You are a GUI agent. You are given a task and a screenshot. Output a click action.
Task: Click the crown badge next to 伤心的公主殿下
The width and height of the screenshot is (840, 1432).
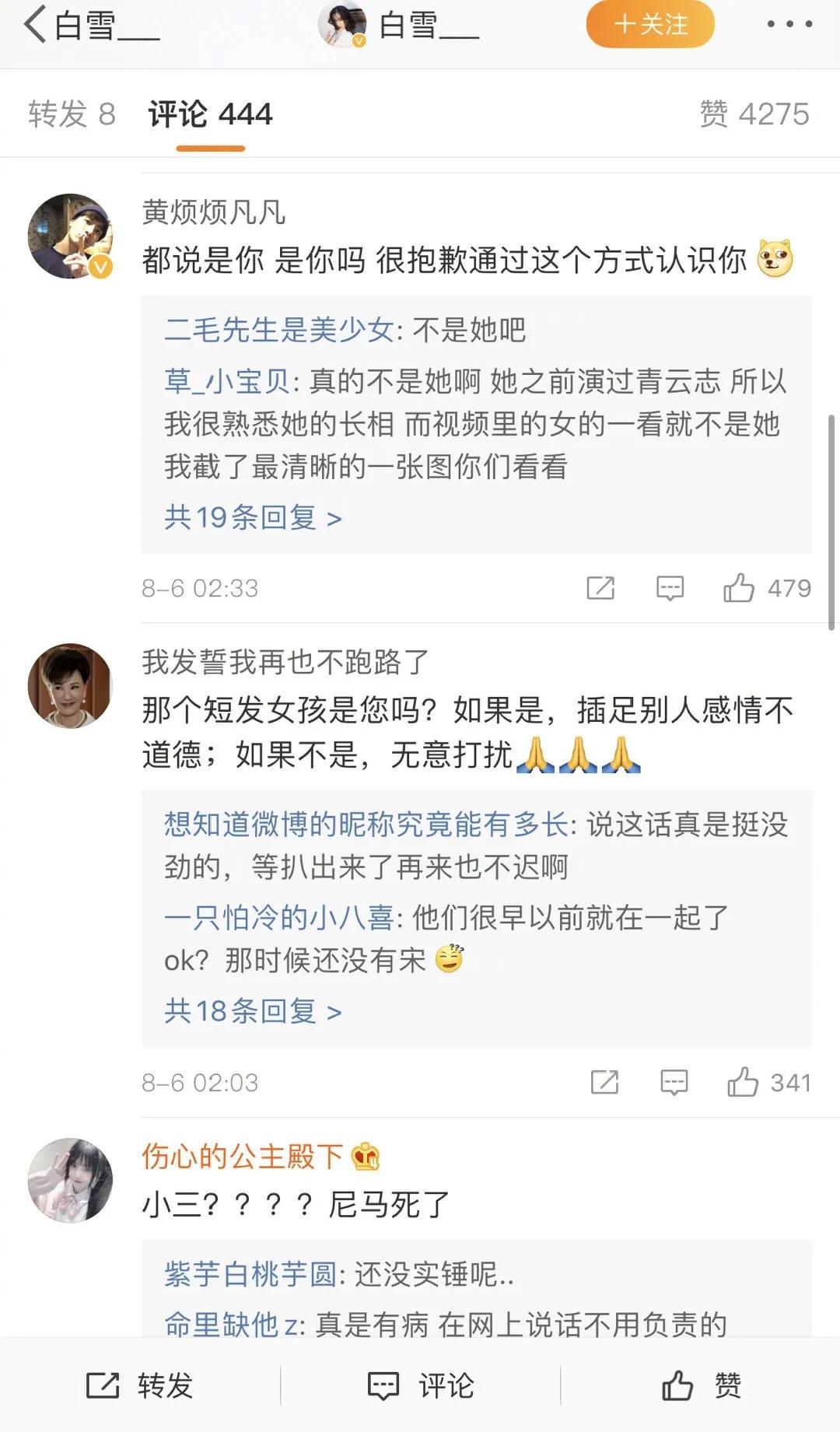click(367, 1154)
